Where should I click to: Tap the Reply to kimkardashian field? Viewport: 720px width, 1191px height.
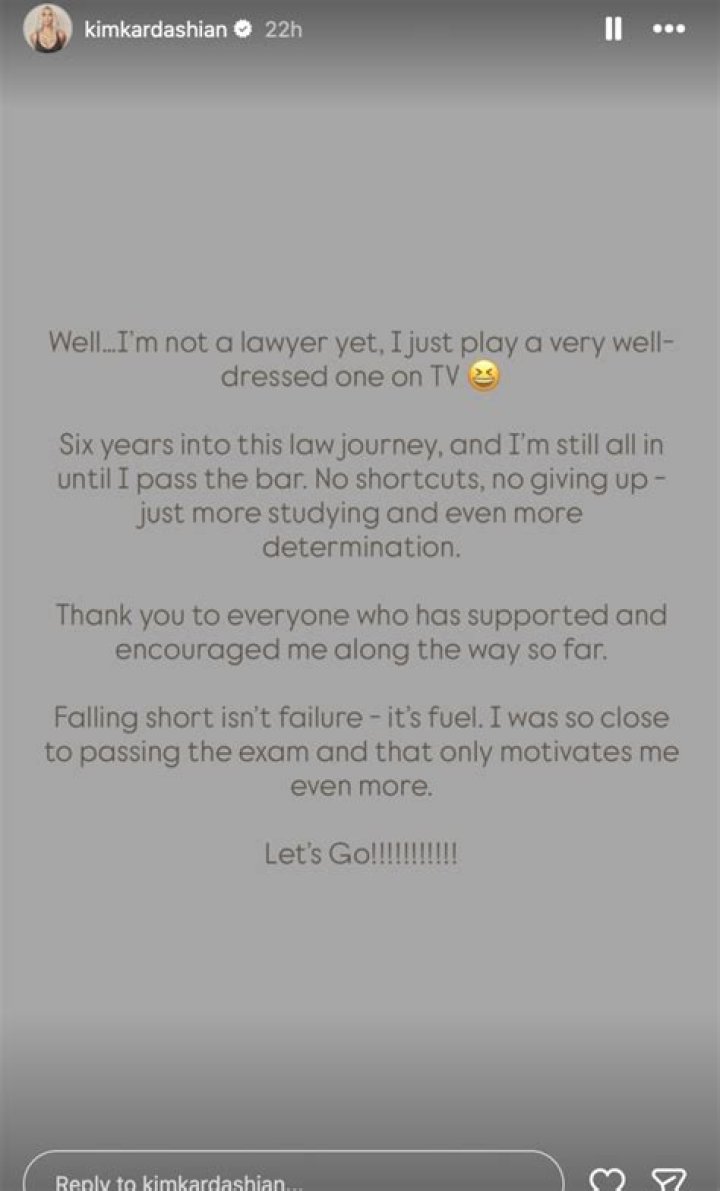click(290, 1177)
